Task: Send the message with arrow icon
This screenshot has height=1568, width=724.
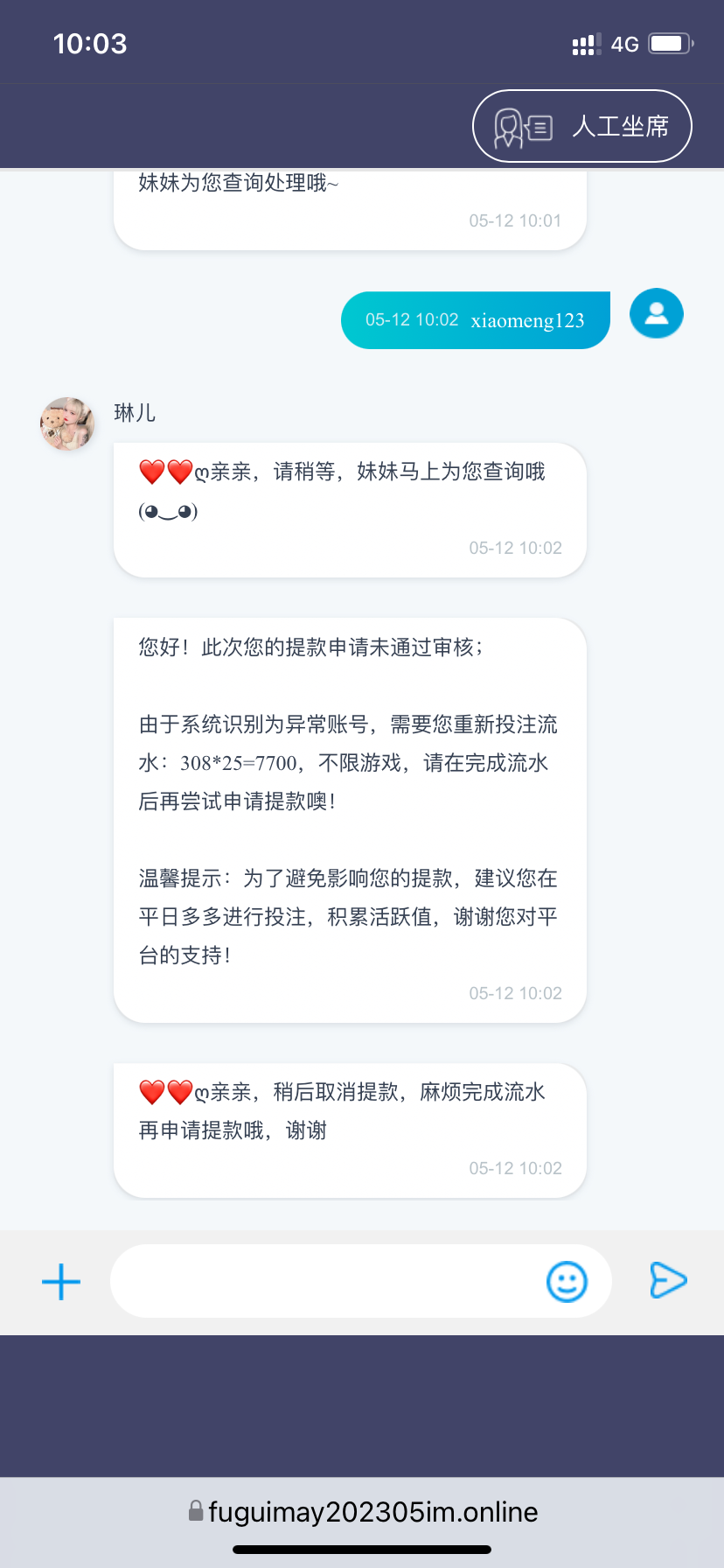Action: pyautogui.click(x=668, y=1281)
